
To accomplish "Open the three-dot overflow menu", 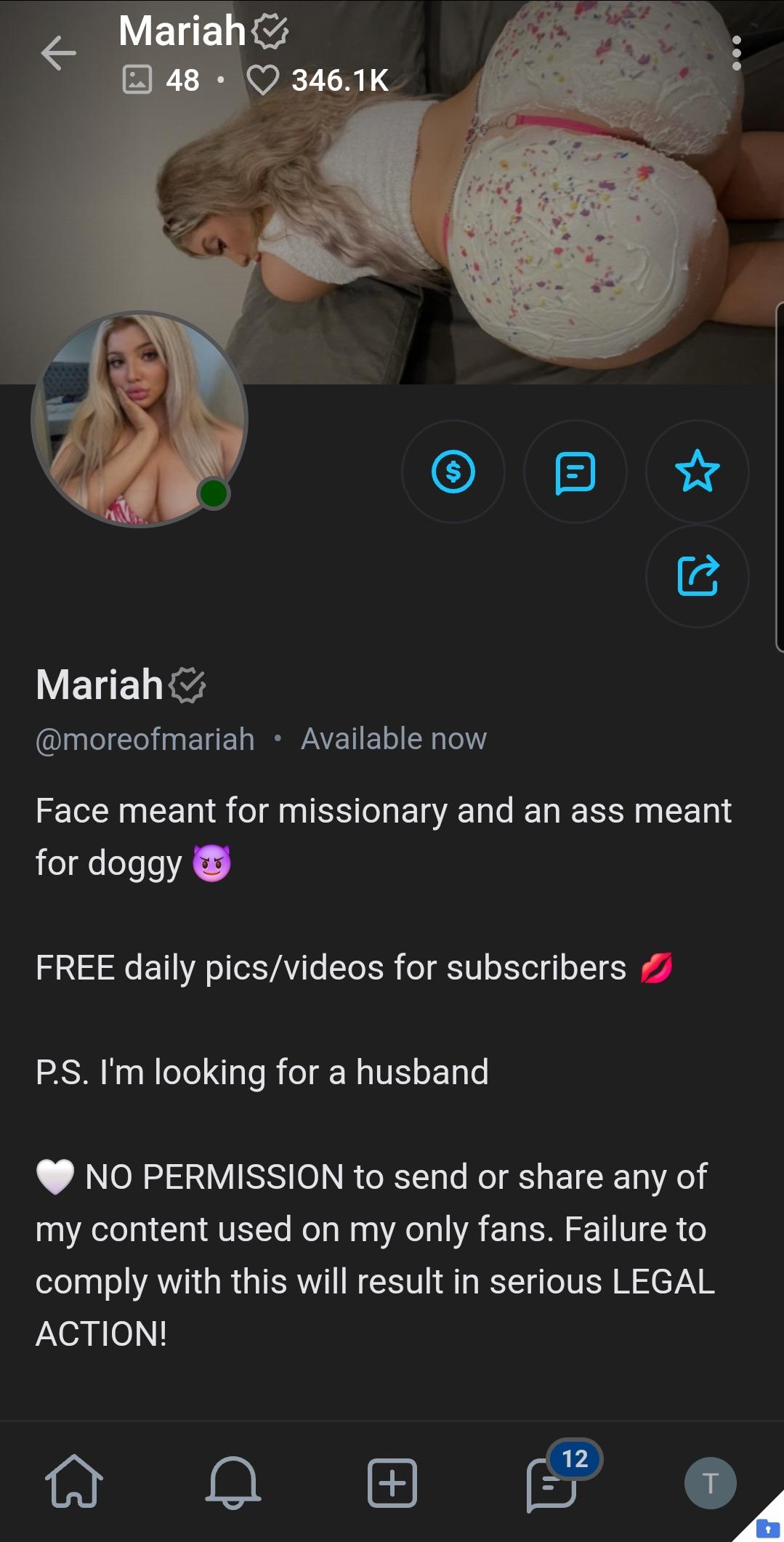I will [736, 53].
